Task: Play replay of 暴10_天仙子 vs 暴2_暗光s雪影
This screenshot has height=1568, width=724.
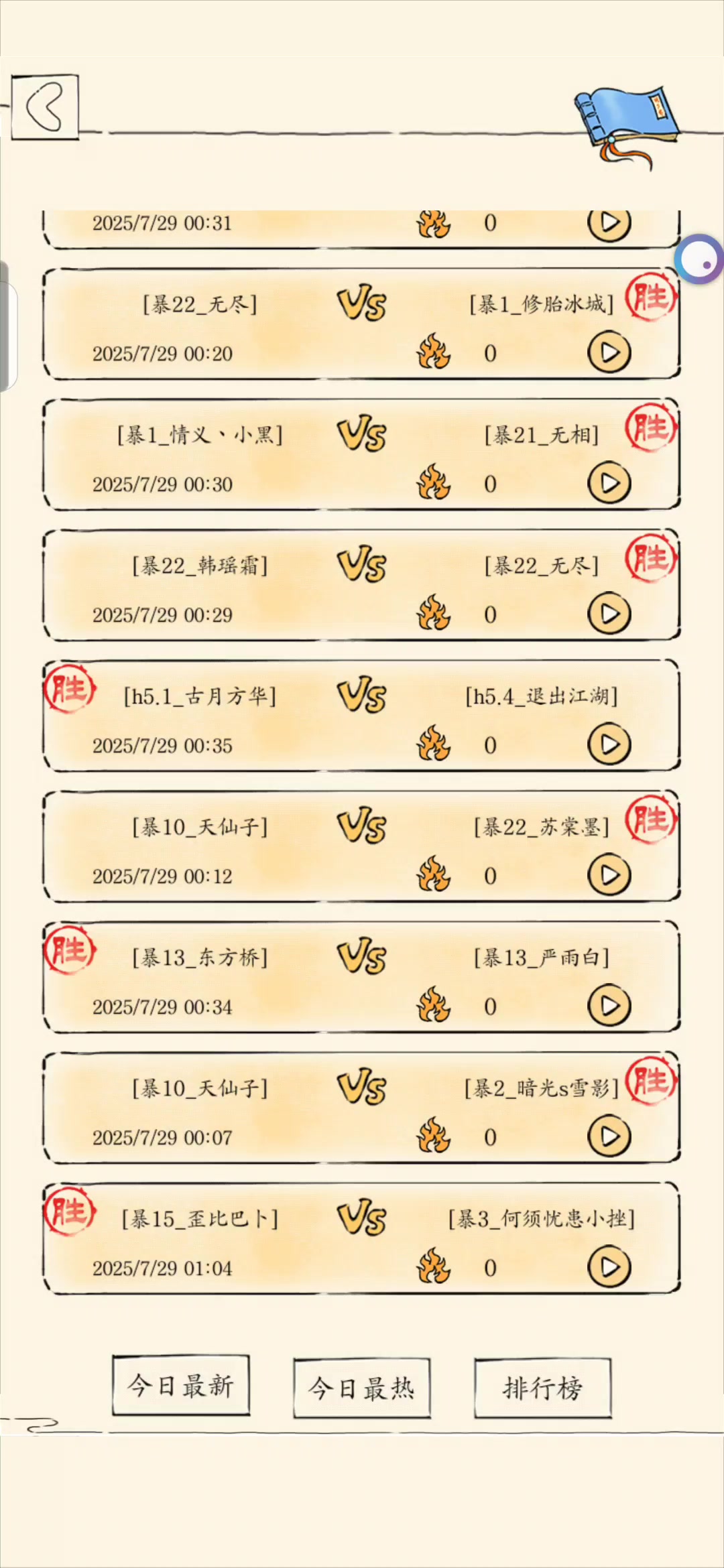Action: pos(609,1136)
